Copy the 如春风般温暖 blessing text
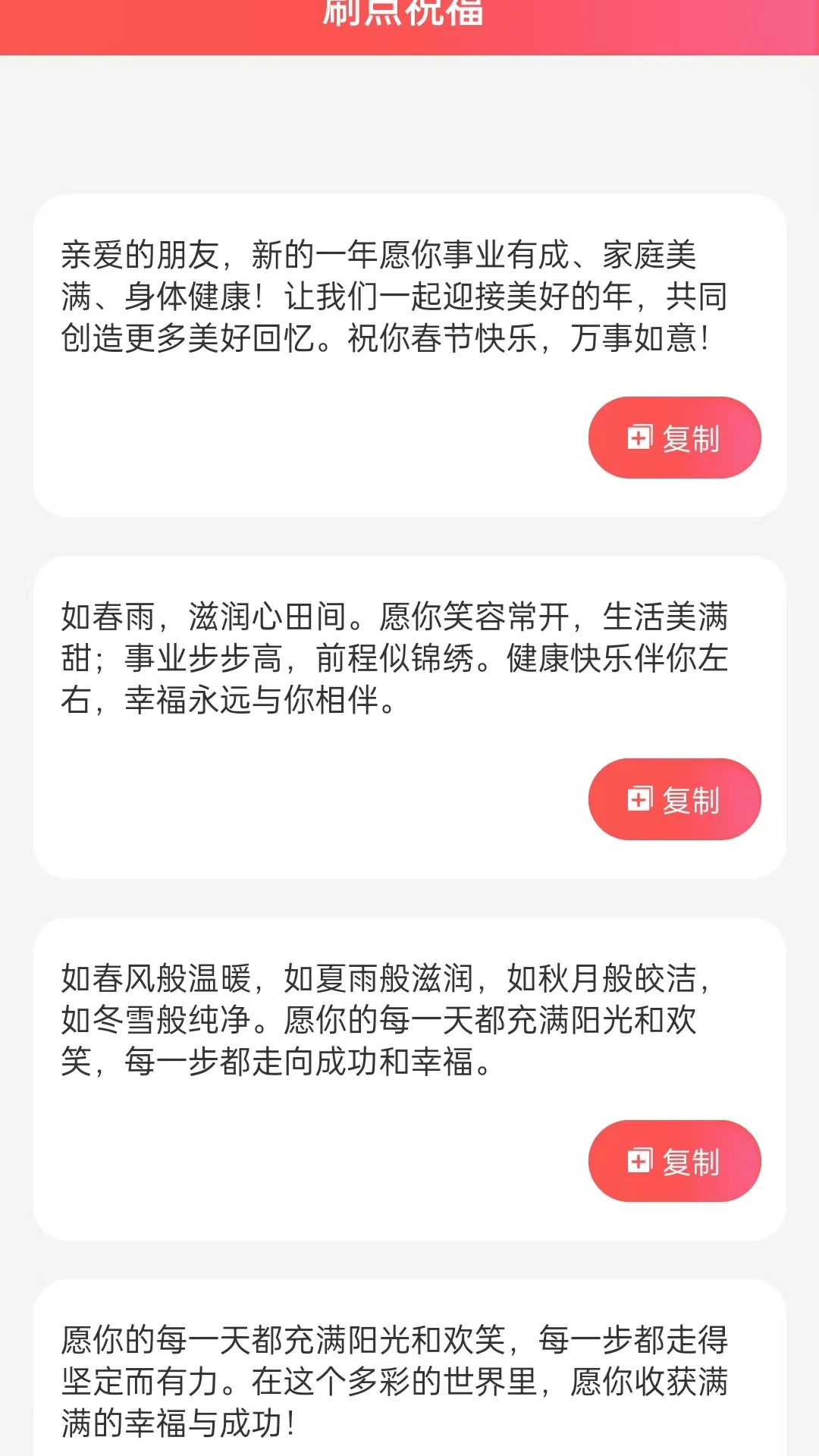The image size is (819, 1456). coord(674,1161)
